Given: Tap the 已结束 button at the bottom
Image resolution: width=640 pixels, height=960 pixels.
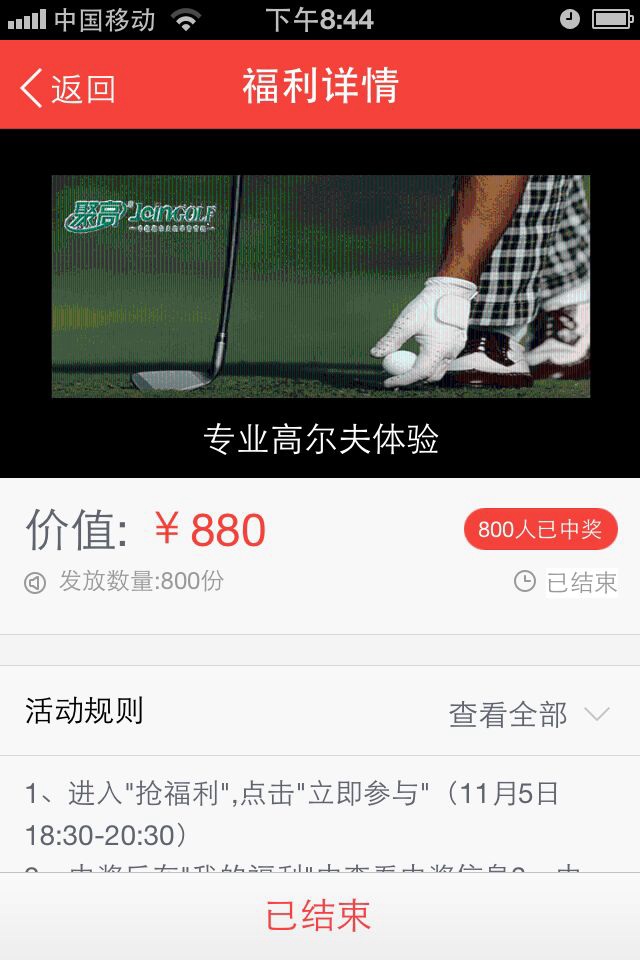Looking at the screenshot, I should tap(319, 916).
